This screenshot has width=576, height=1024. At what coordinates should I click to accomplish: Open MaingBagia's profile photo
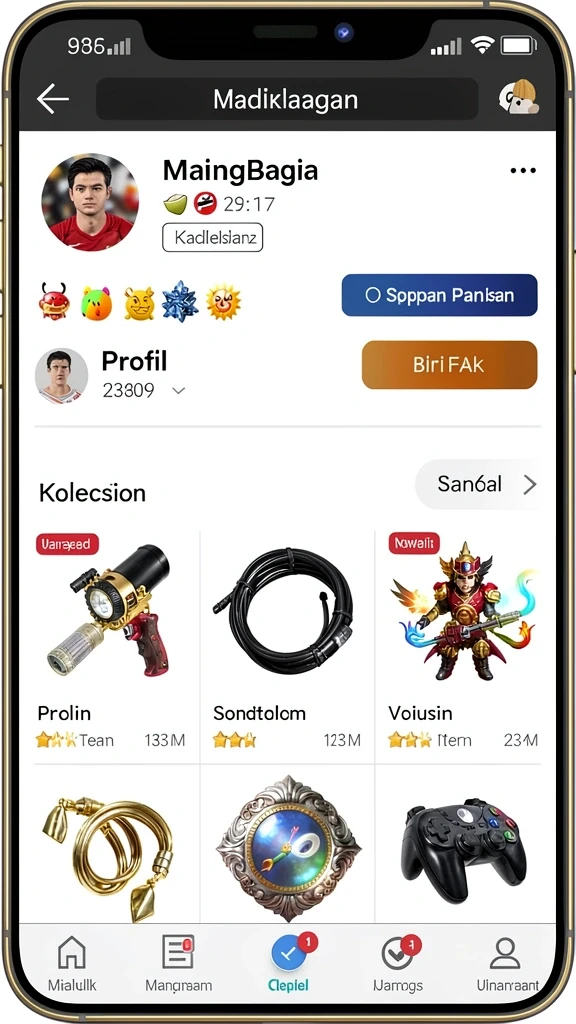[x=90, y=202]
